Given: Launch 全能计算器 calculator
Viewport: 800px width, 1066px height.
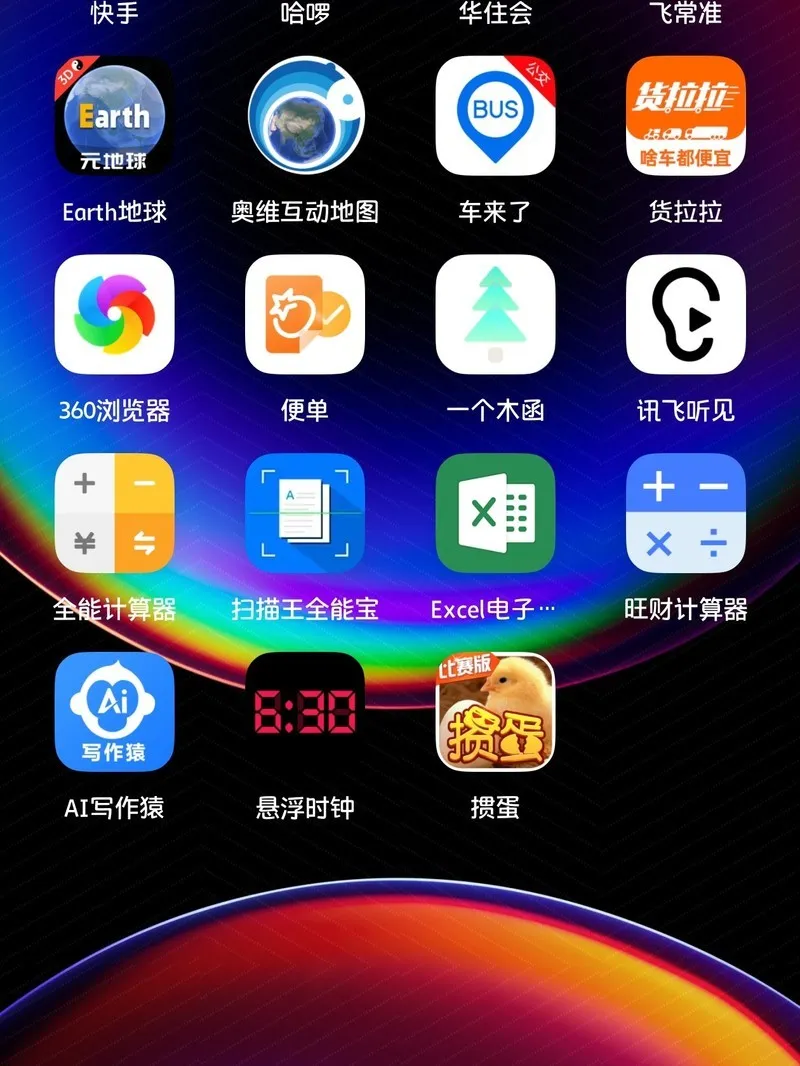Looking at the screenshot, I should click(x=114, y=513).
